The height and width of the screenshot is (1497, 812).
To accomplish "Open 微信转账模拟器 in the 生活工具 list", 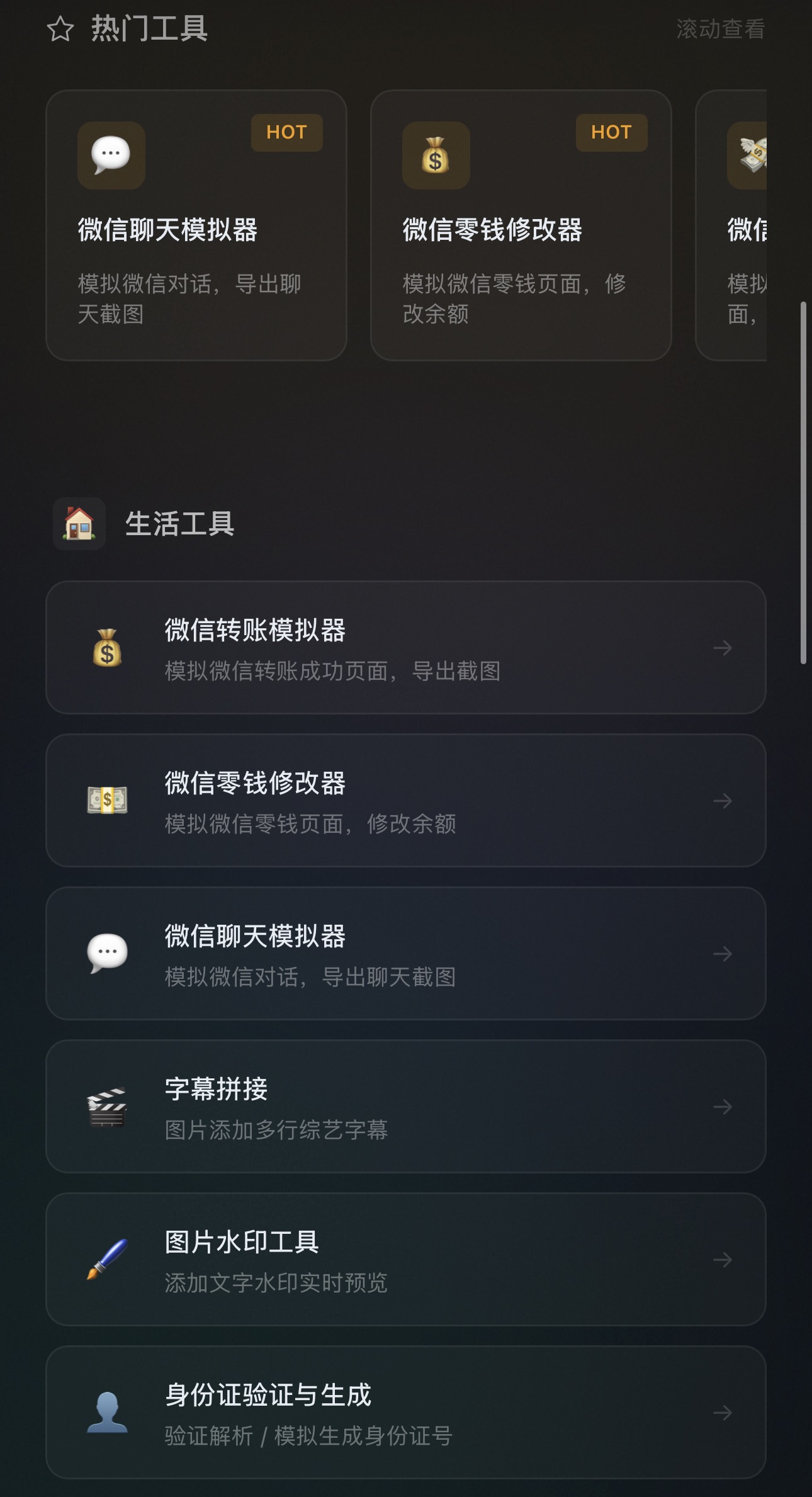I will click(x=406, y=648).
